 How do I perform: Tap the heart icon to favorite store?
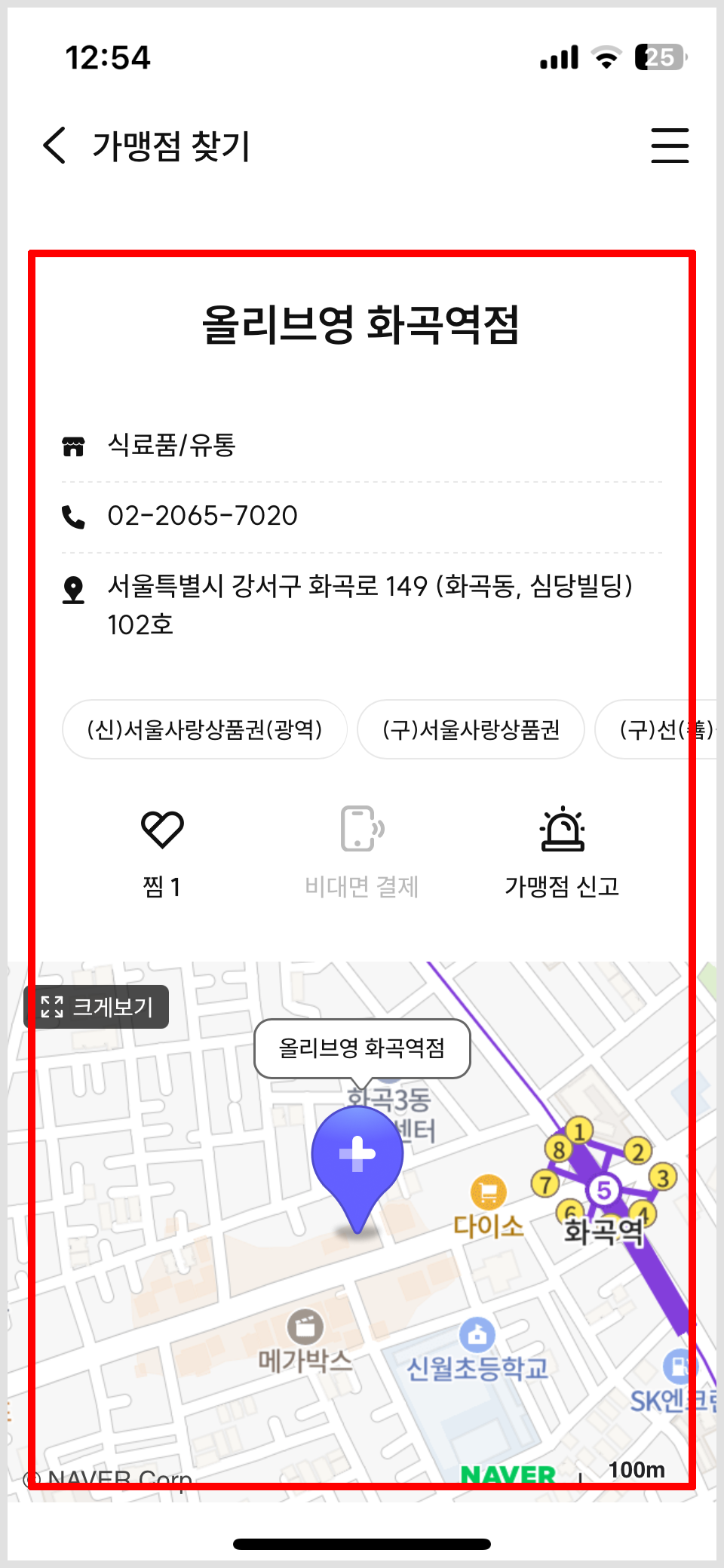tap(162, 830)
